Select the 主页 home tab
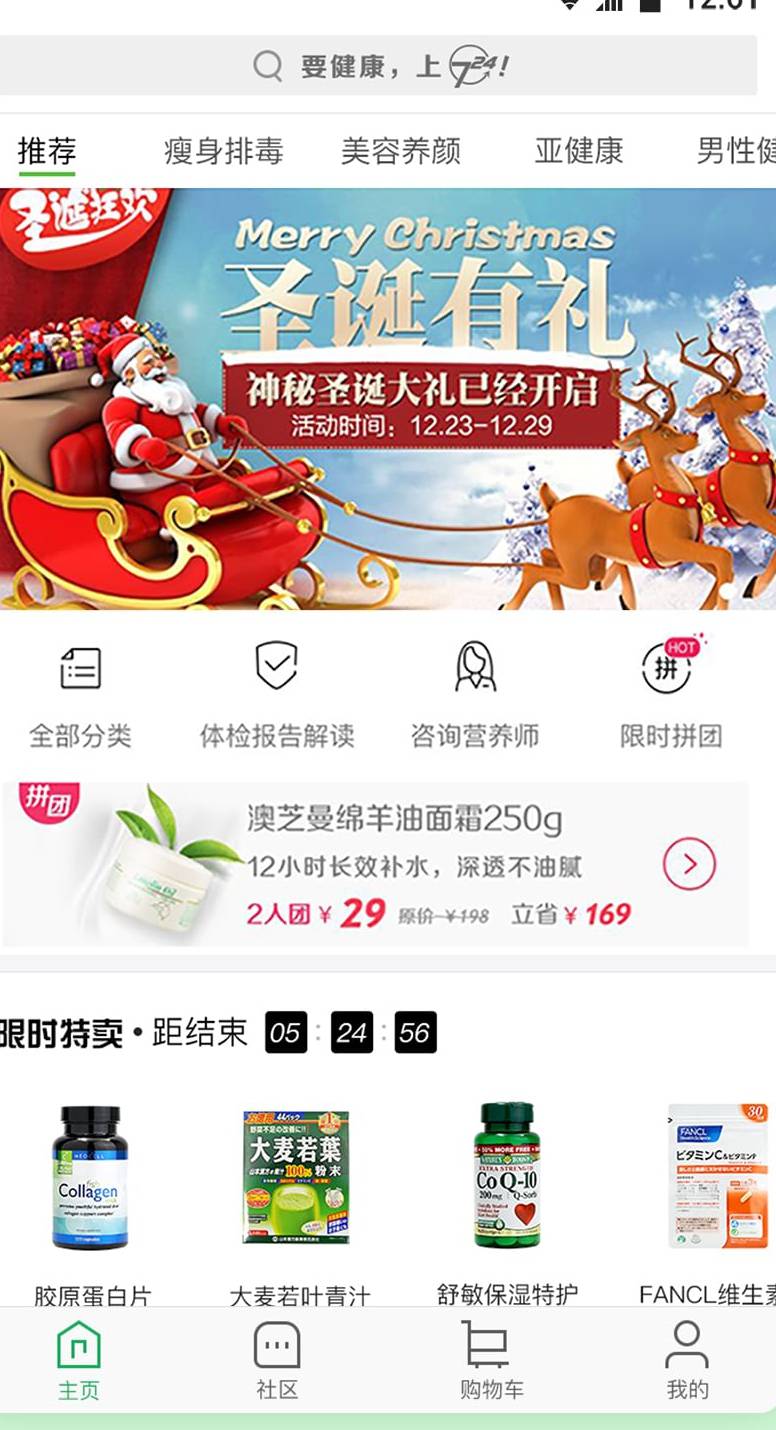This screenshot has width=776, height=1430. click(79, 1360)
